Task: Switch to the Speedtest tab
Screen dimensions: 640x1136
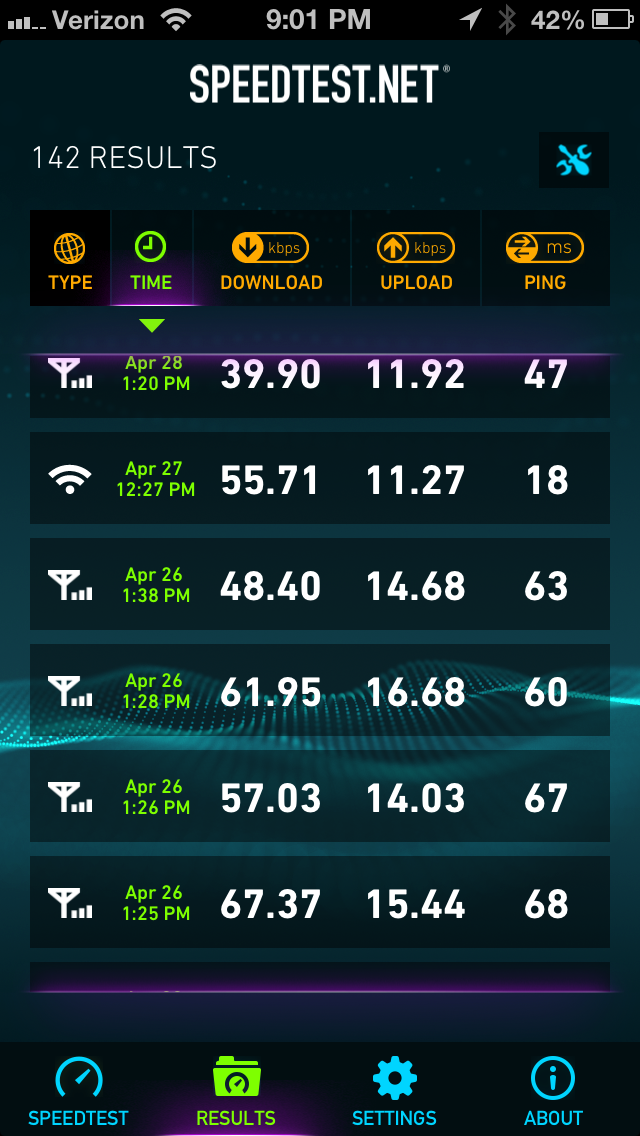Action: pos(79,1090)
